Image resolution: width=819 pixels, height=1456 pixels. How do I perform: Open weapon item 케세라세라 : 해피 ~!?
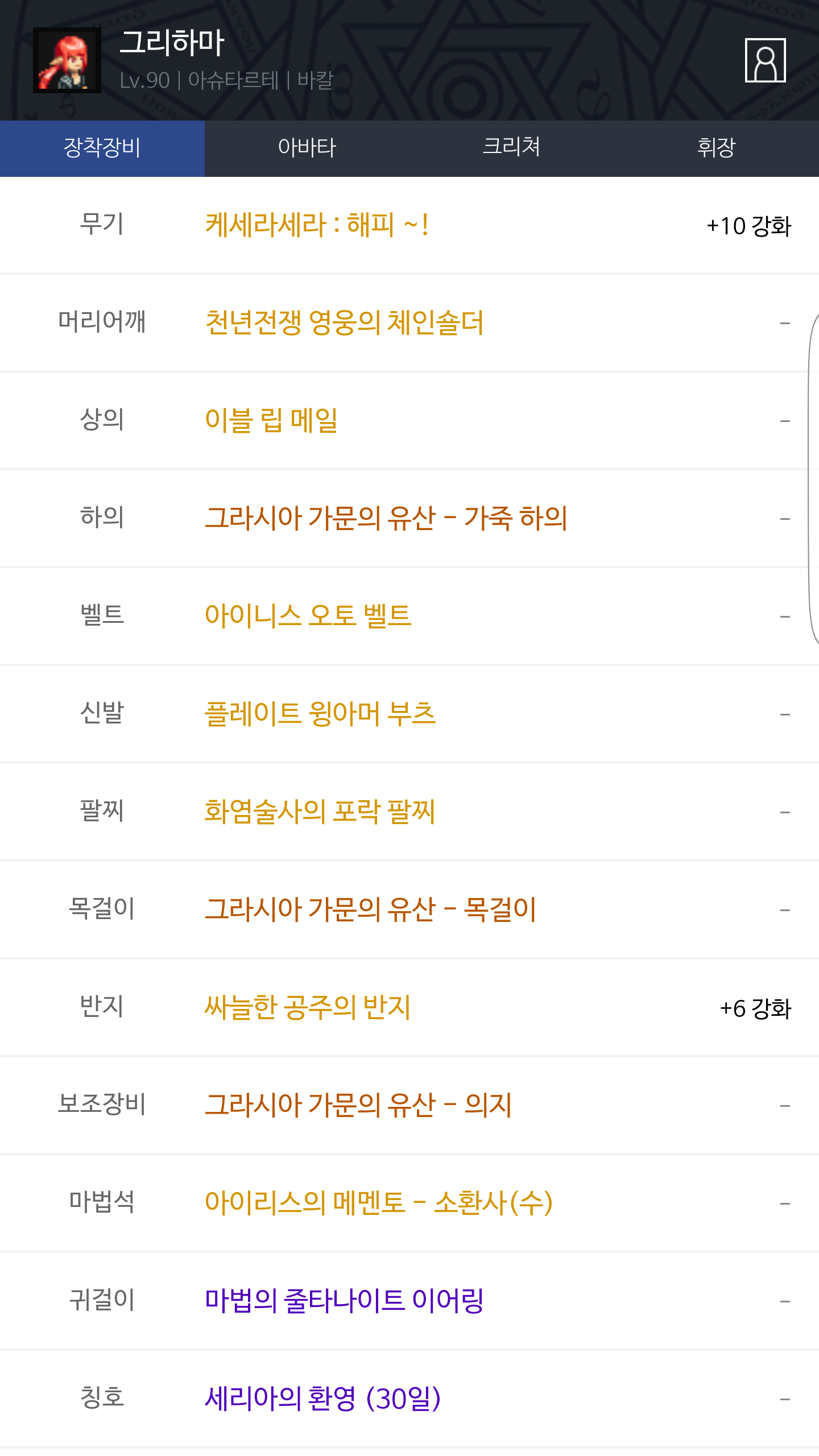point(316,225)
